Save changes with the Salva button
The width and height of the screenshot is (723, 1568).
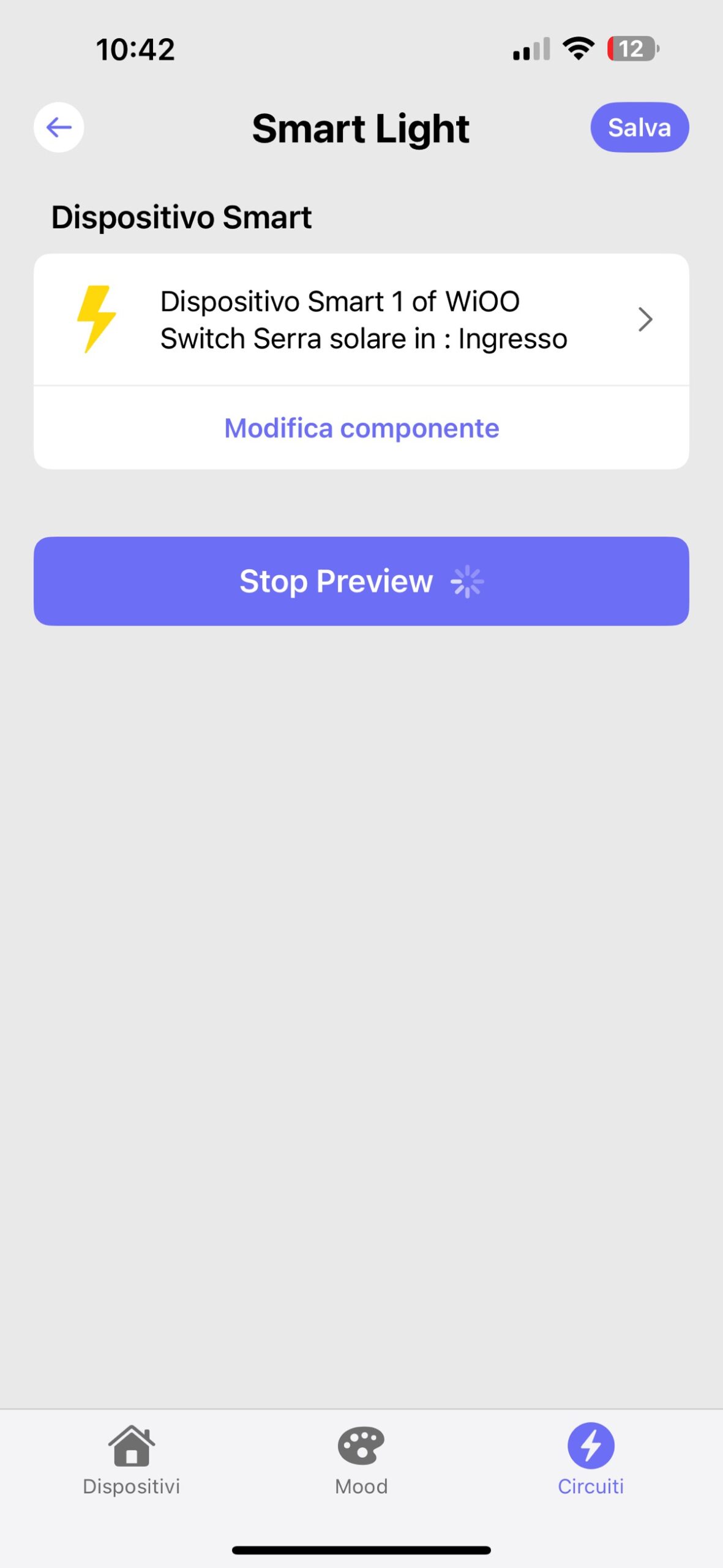(x=639, y=127)
